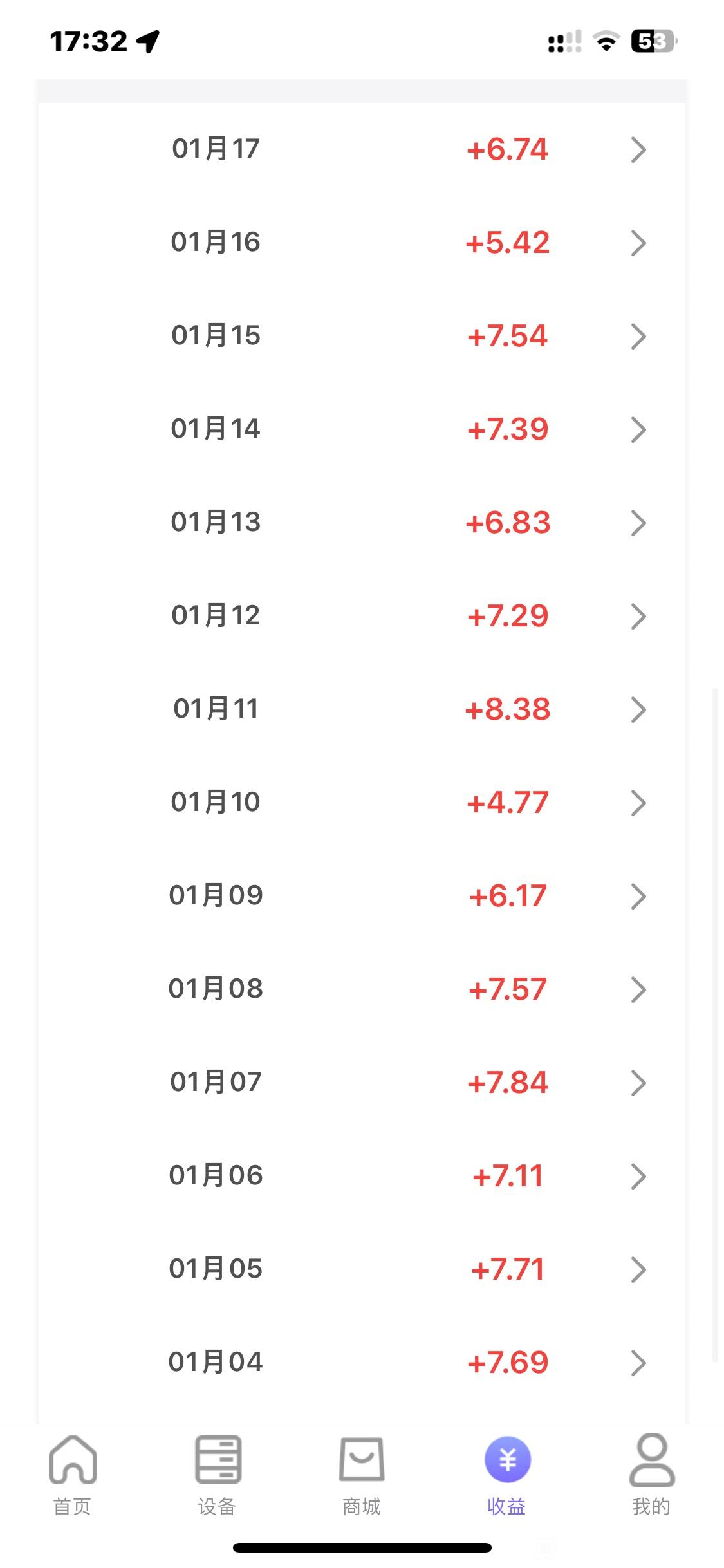The image size is (724, 1568).
Task: View the 01月07 income entry
Action: tap(362, 1083)
